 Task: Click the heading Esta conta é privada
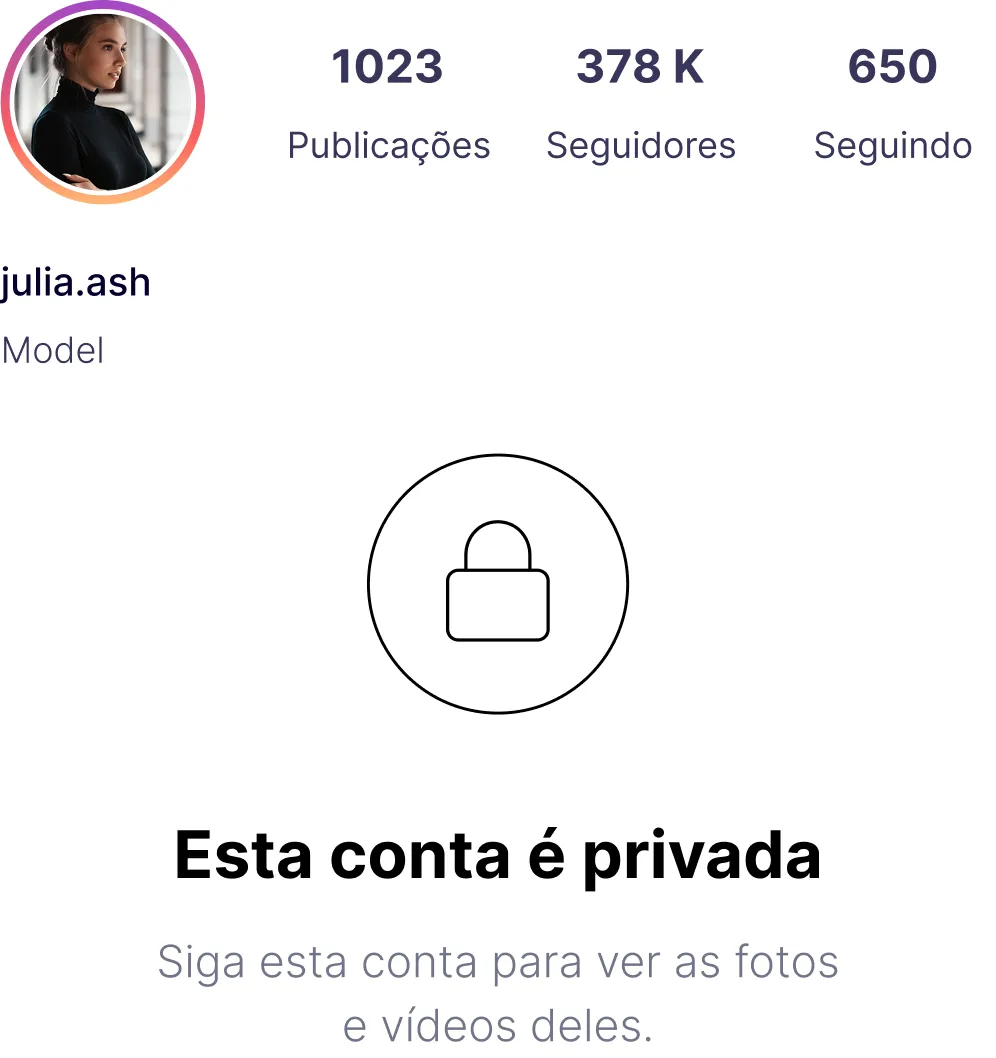[x=498, y=854]
